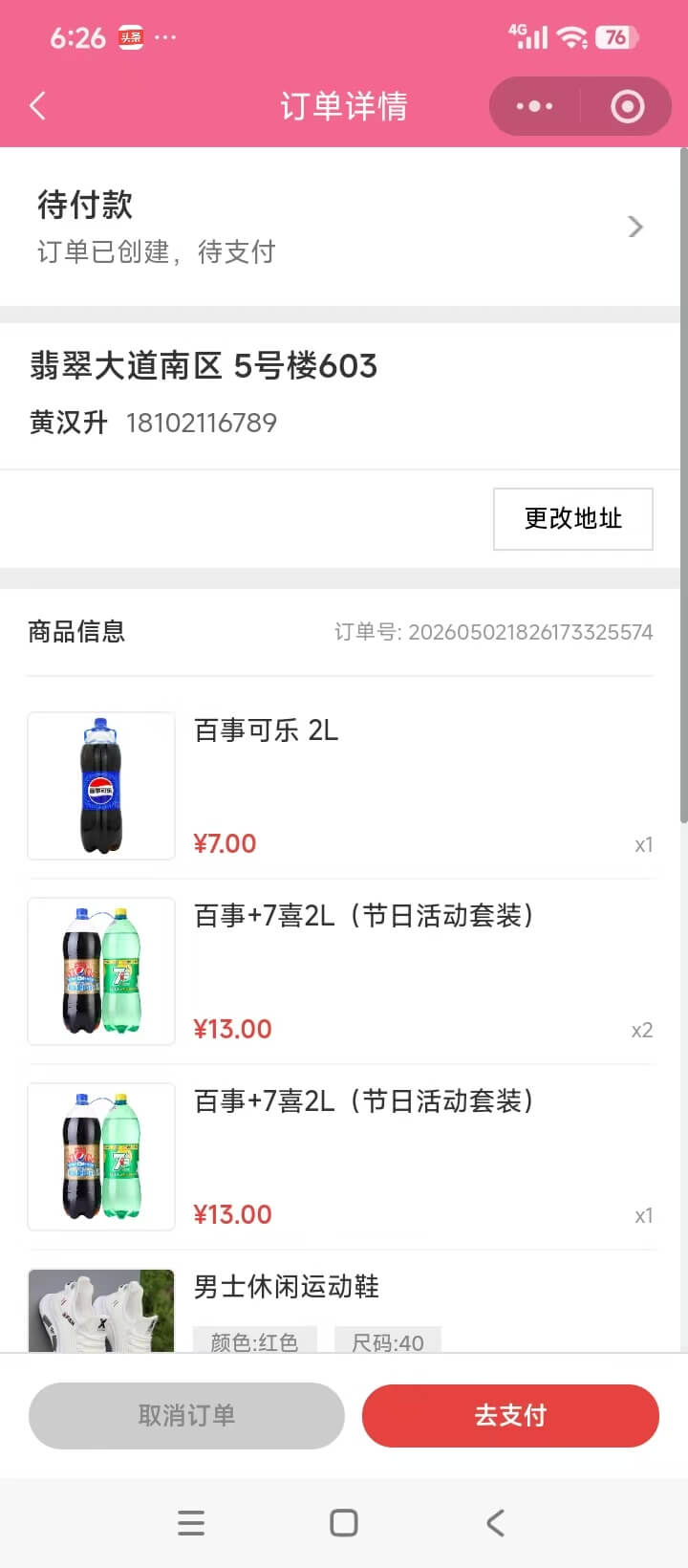
Task: Open the 男士休闲运动鞋 product item
Action: (340, 1304)
